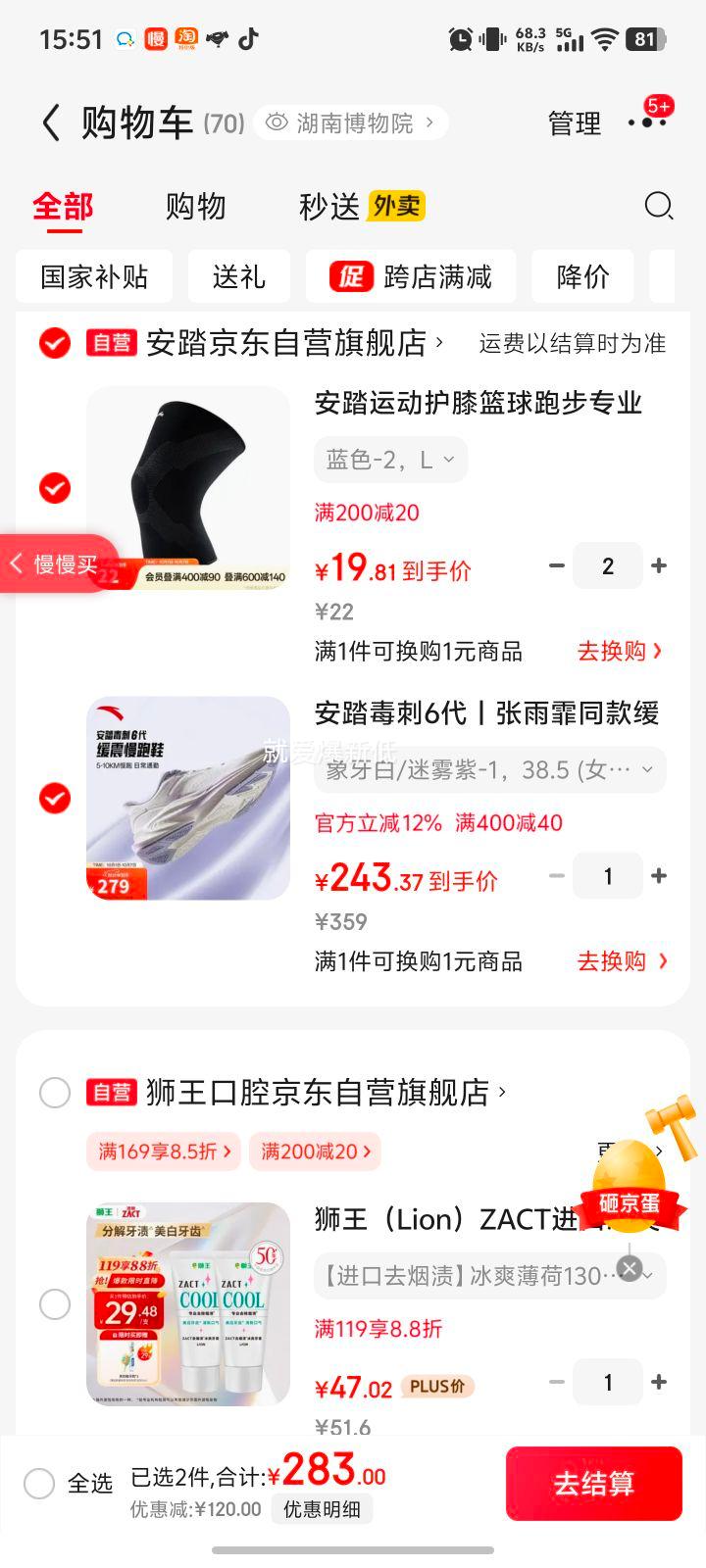Tick the 全选 select-all checkbox

coord(39,1483)
